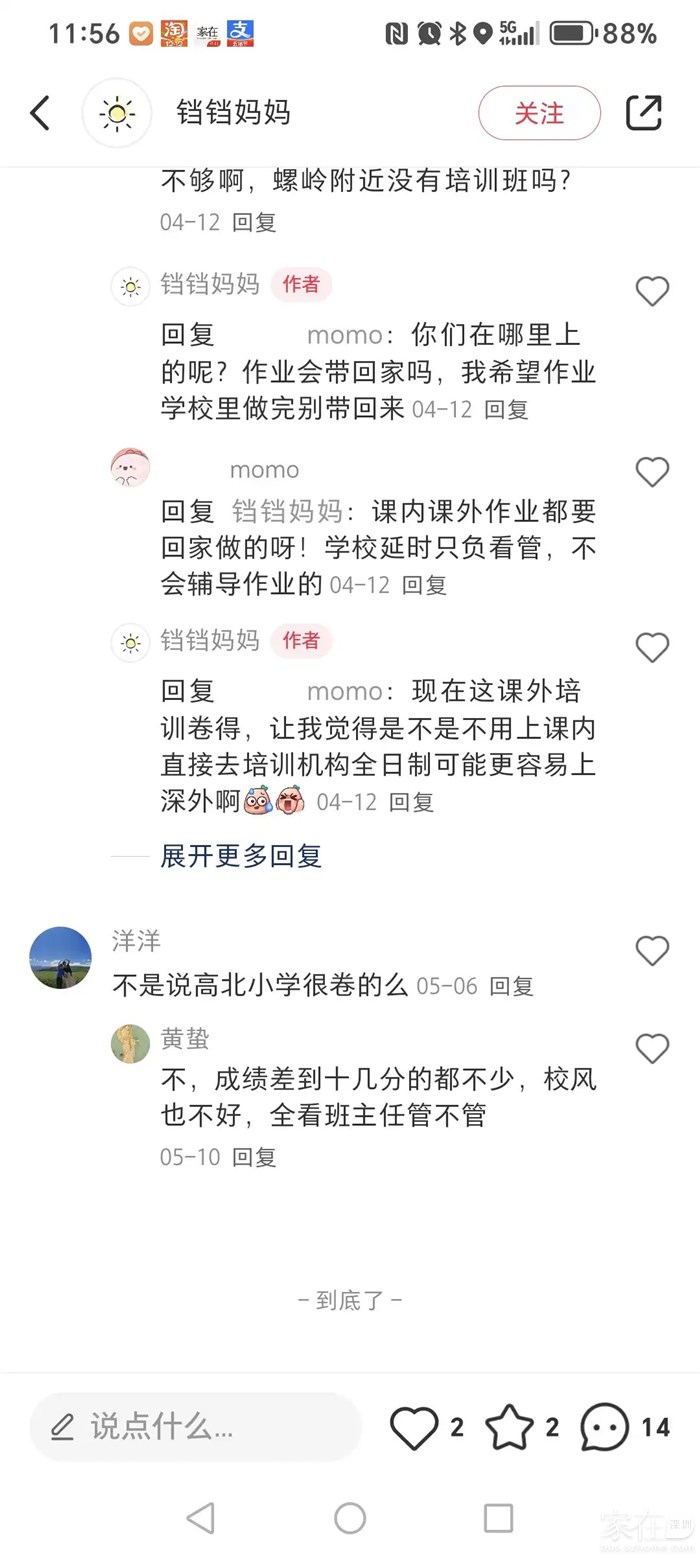This screenshot has width=700, height=1555.
Task: Open comments via the bottom speech bubble icon
Action: click(x=606, y=1427)
